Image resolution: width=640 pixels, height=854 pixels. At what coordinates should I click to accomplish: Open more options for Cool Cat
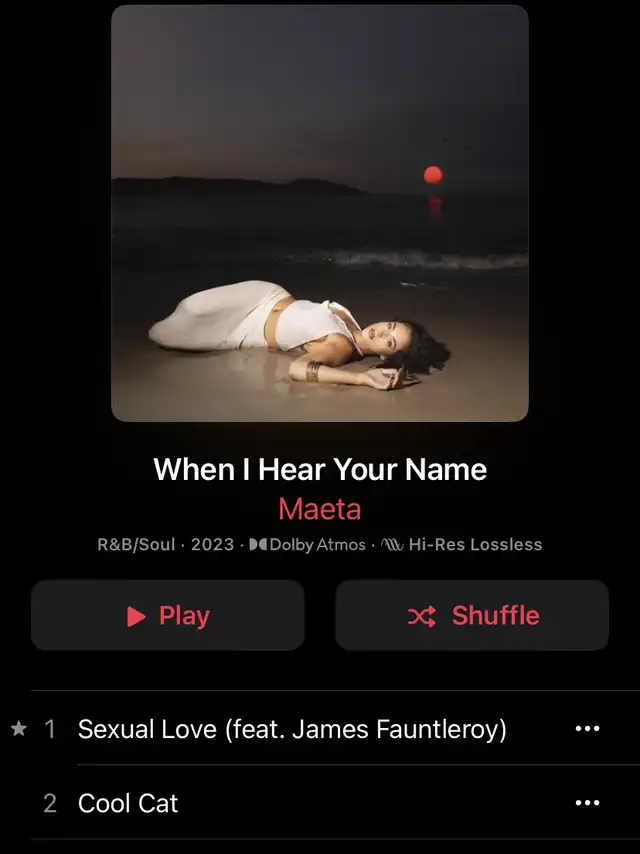pyautogui.click(x=587, y=803)
